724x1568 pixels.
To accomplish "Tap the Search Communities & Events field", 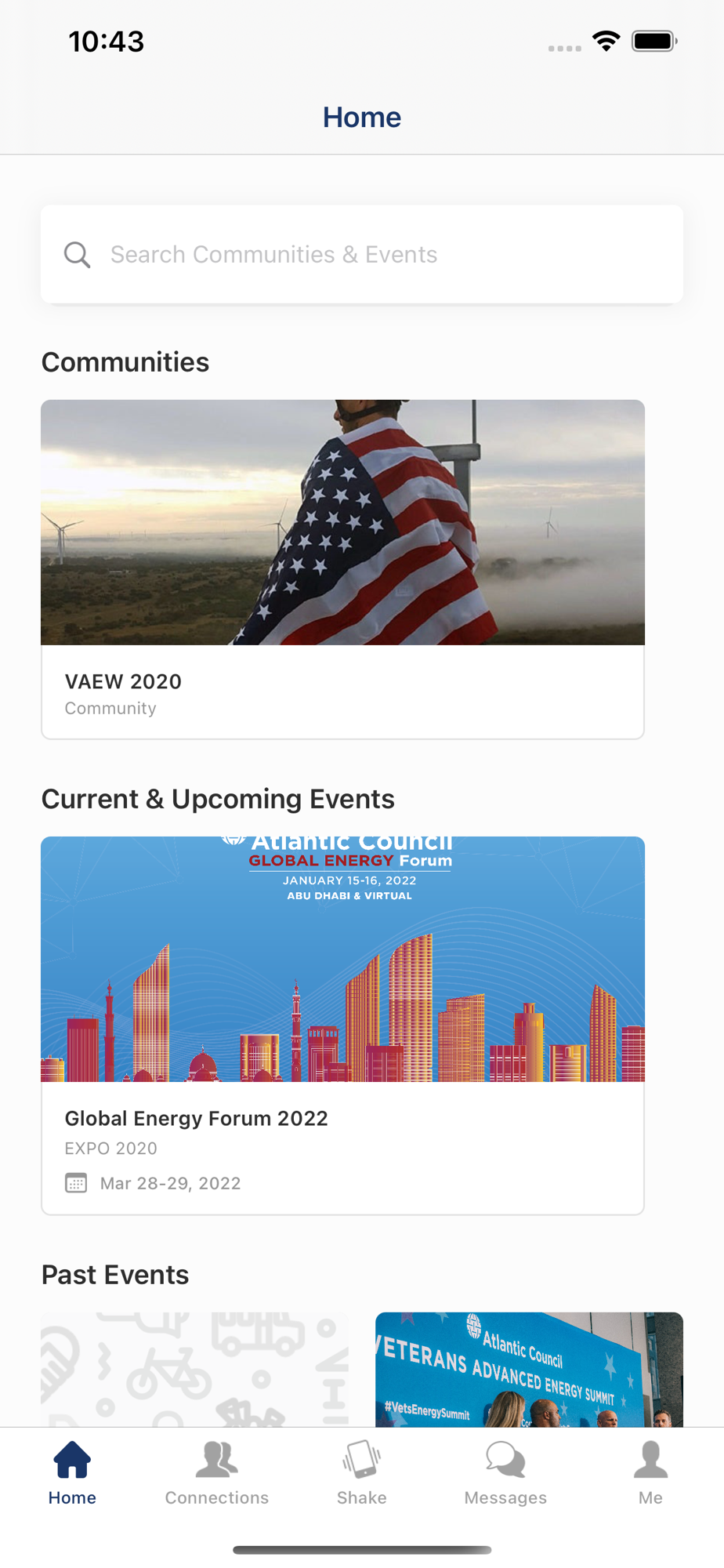I will pyautogui.click(x=361, y=254).
